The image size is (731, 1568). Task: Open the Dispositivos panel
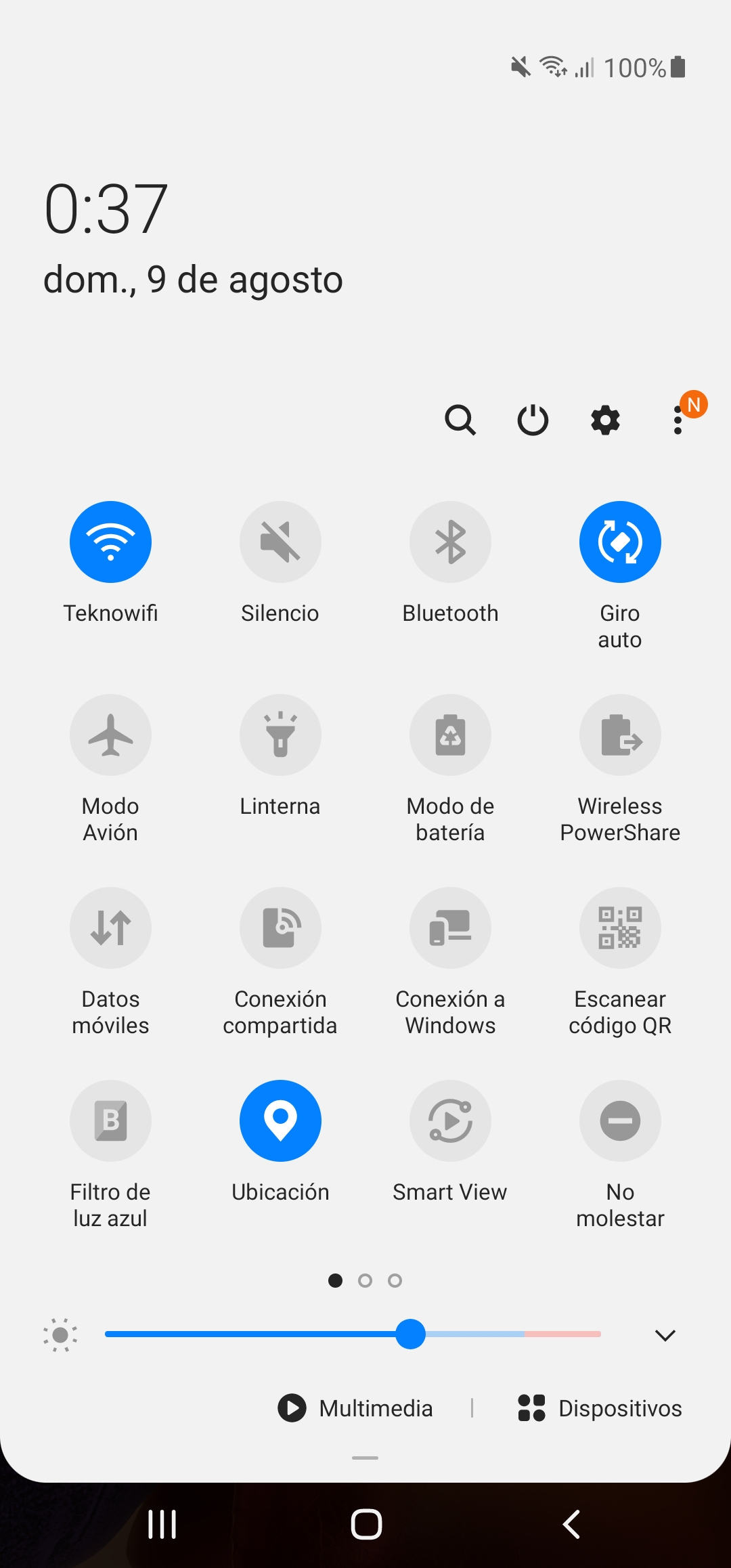[600, 1408]
